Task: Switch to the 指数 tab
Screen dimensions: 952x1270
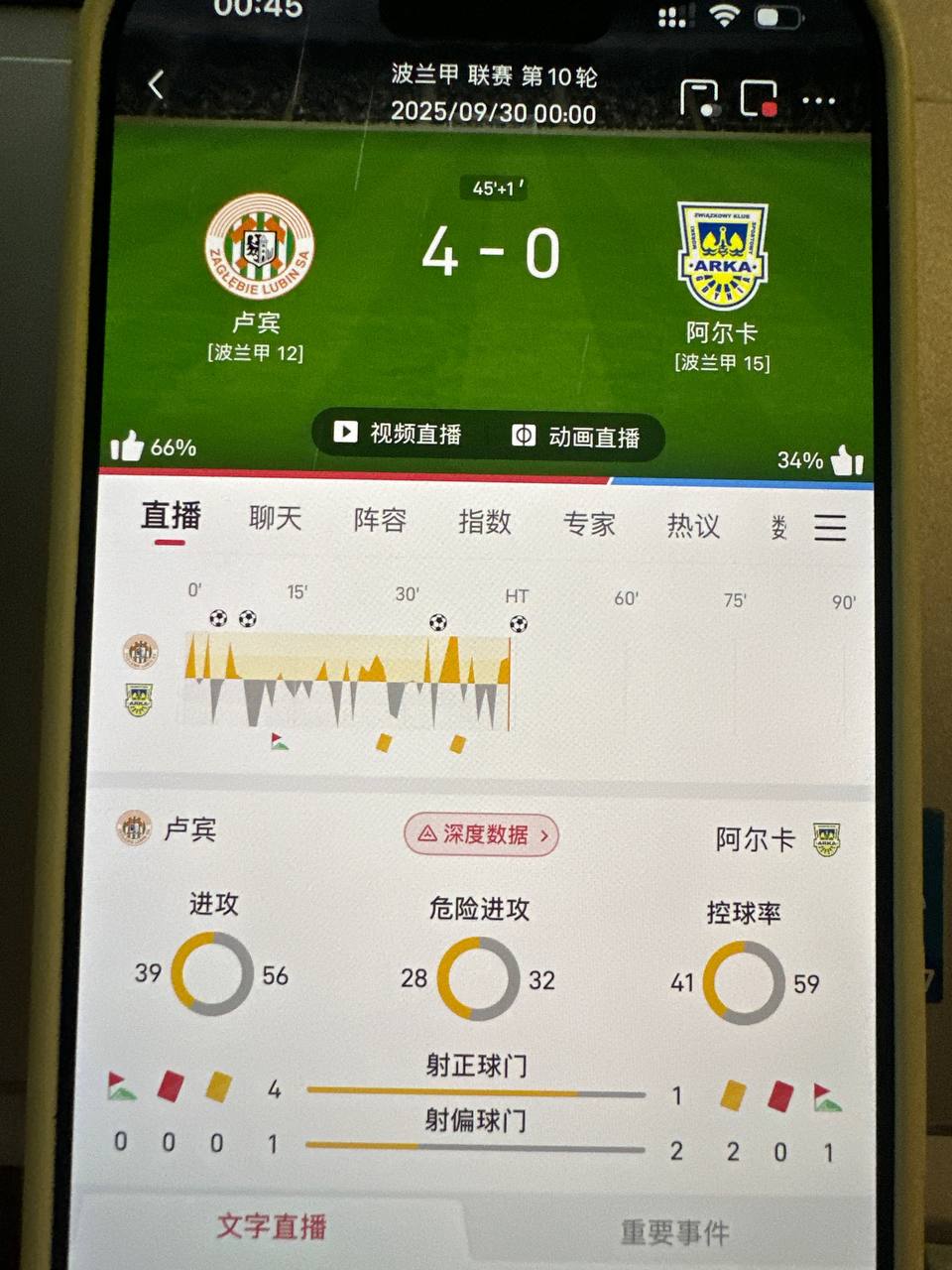Action: click(x=484, y=522)
